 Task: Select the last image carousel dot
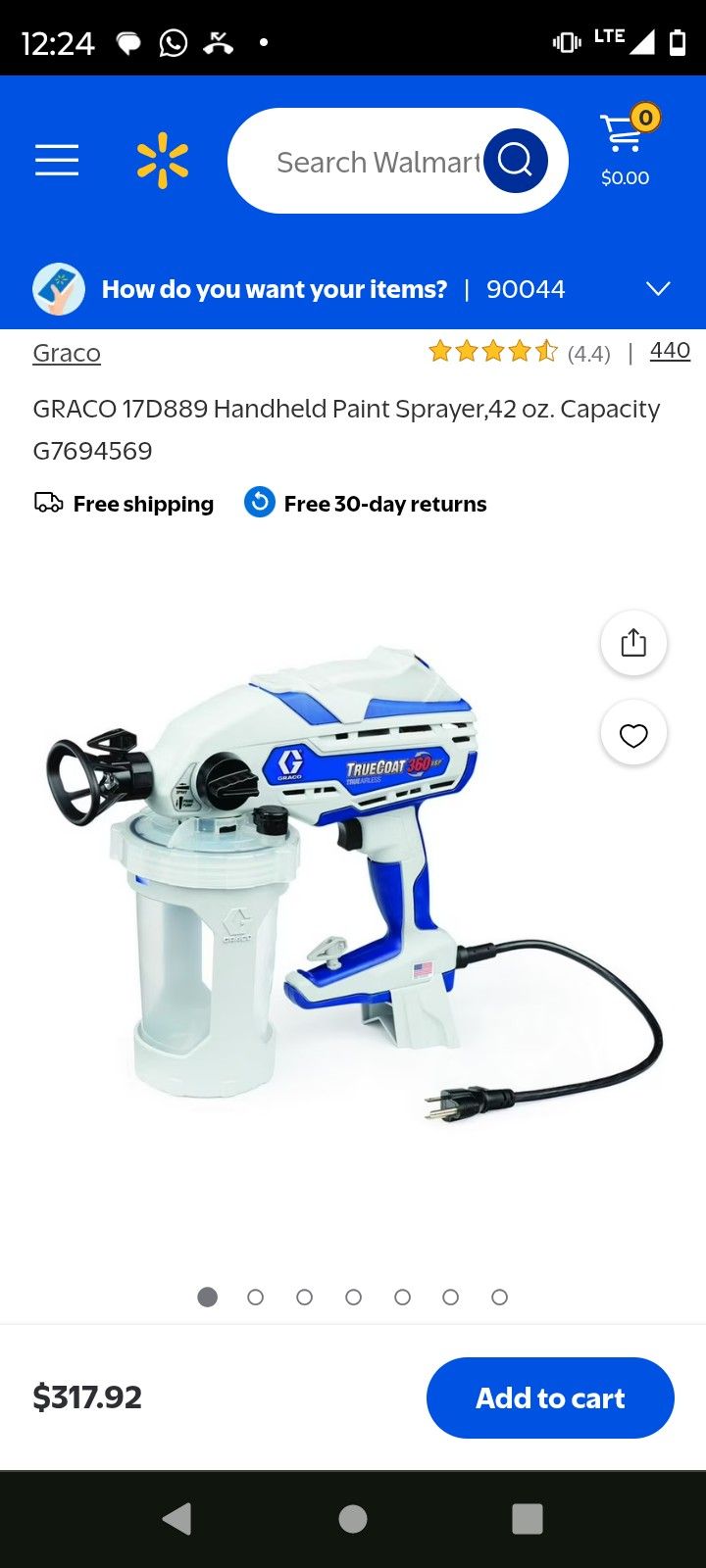coord(499,1296)
